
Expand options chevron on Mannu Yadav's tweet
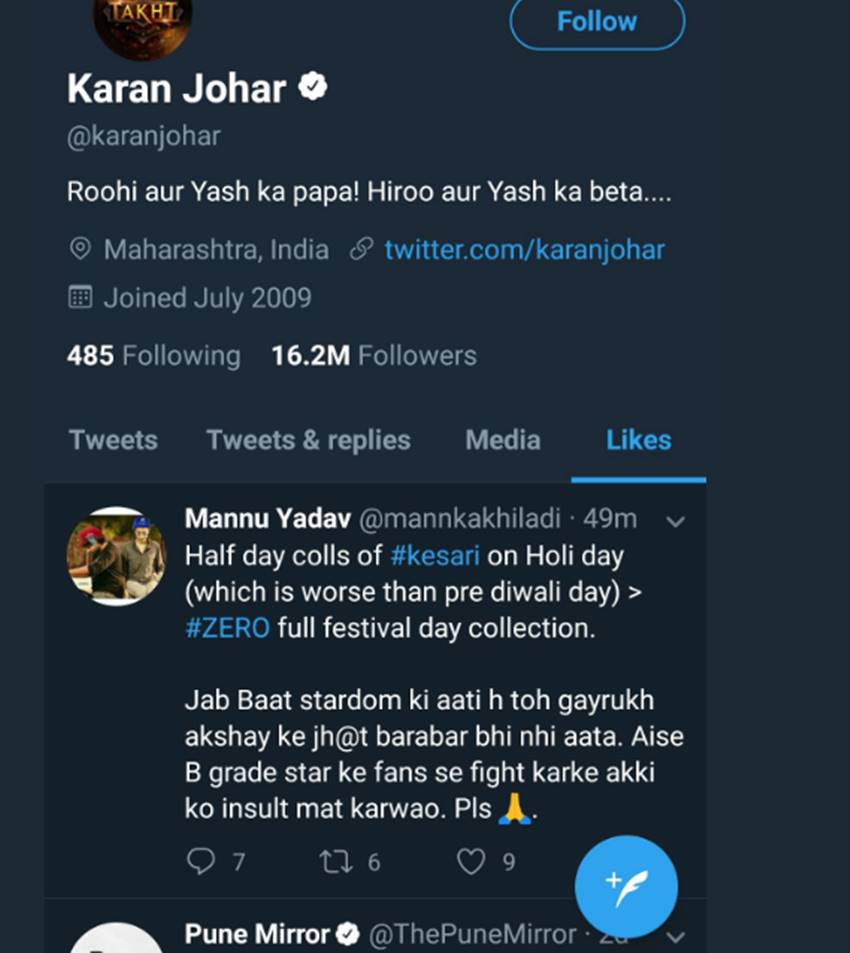point(676,521)
